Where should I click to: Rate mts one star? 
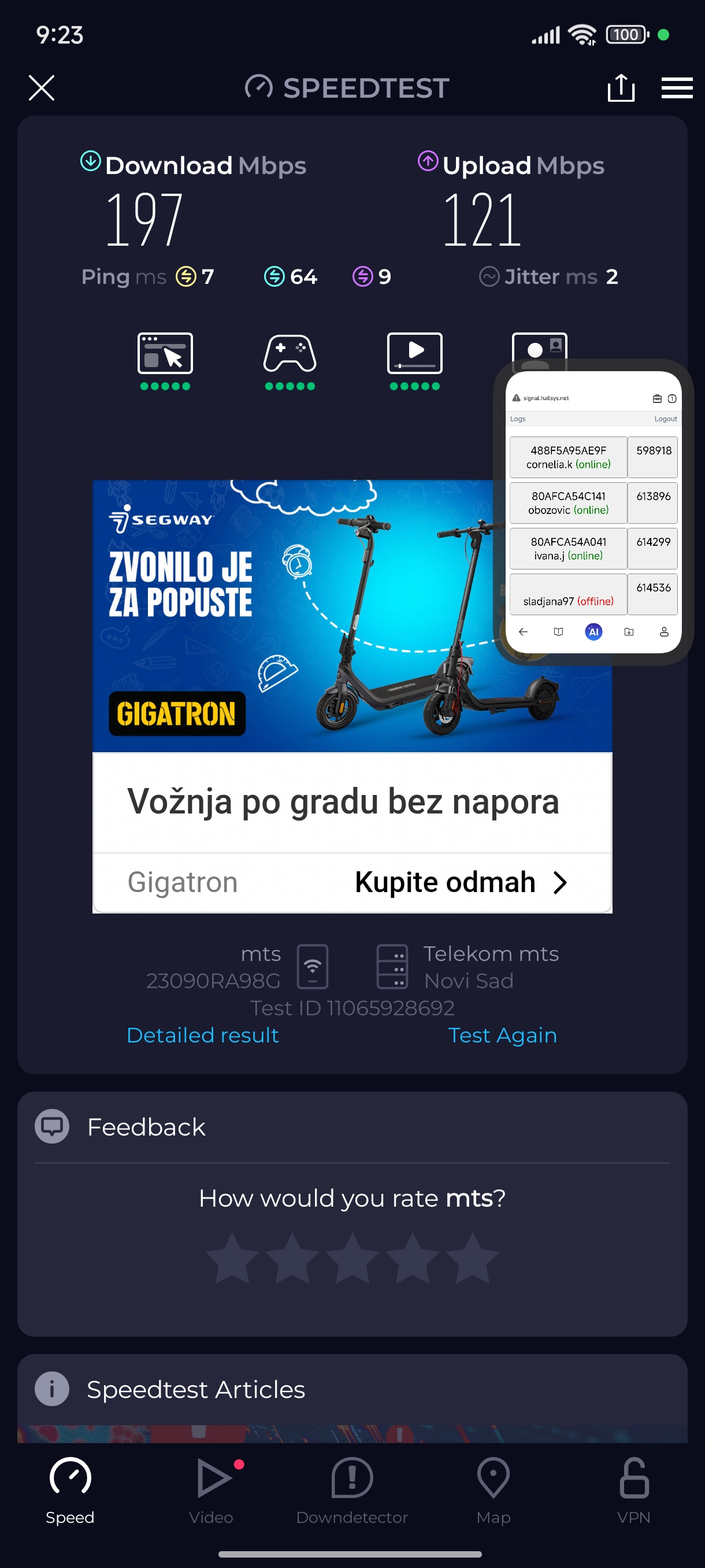(232, 1258)
